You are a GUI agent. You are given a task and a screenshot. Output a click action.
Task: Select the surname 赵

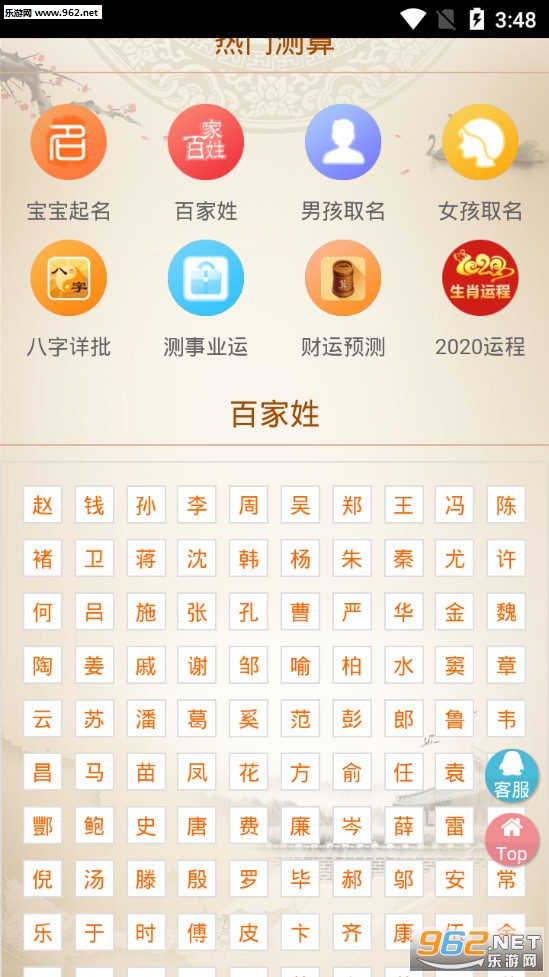43,505
